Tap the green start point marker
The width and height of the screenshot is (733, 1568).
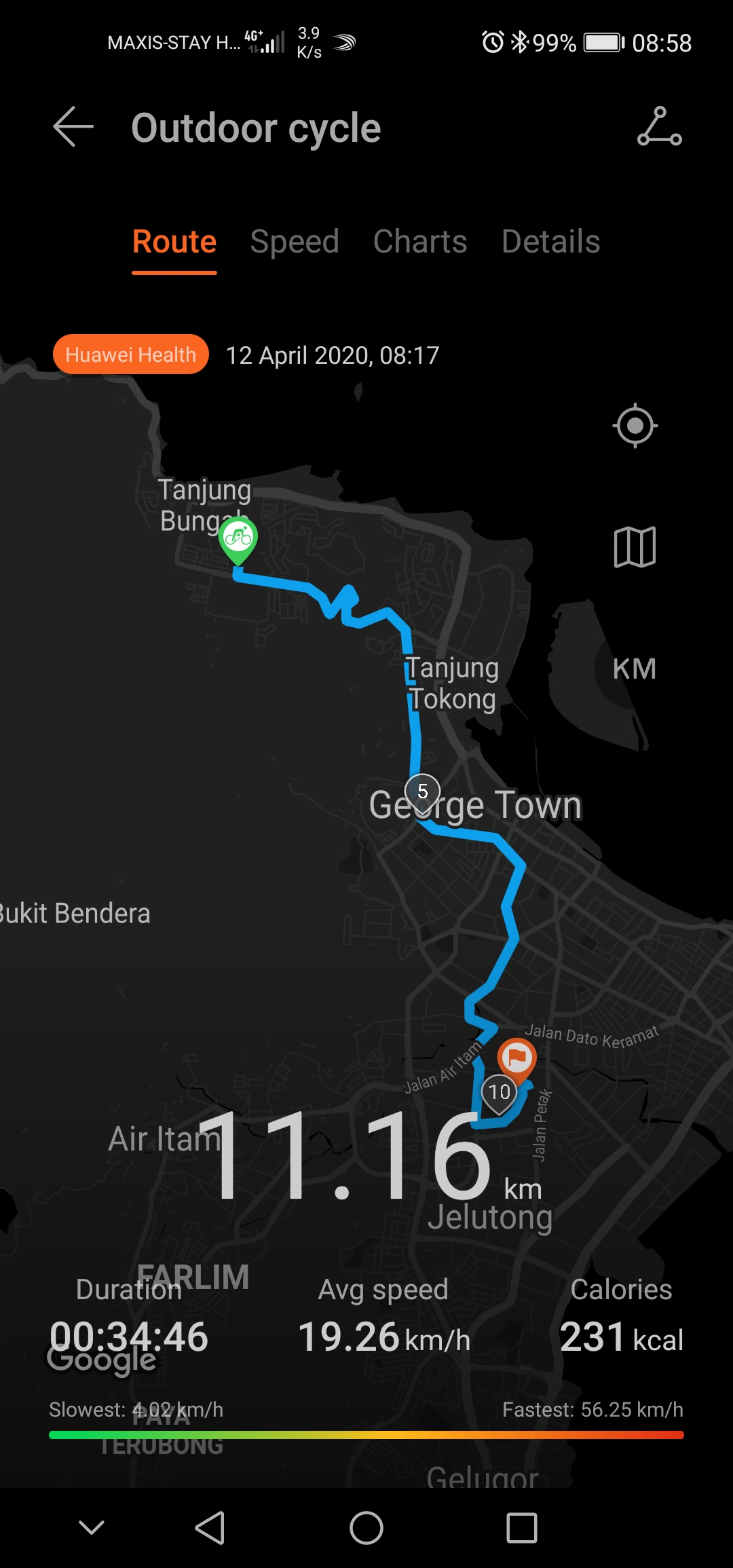tap(238, 538)
